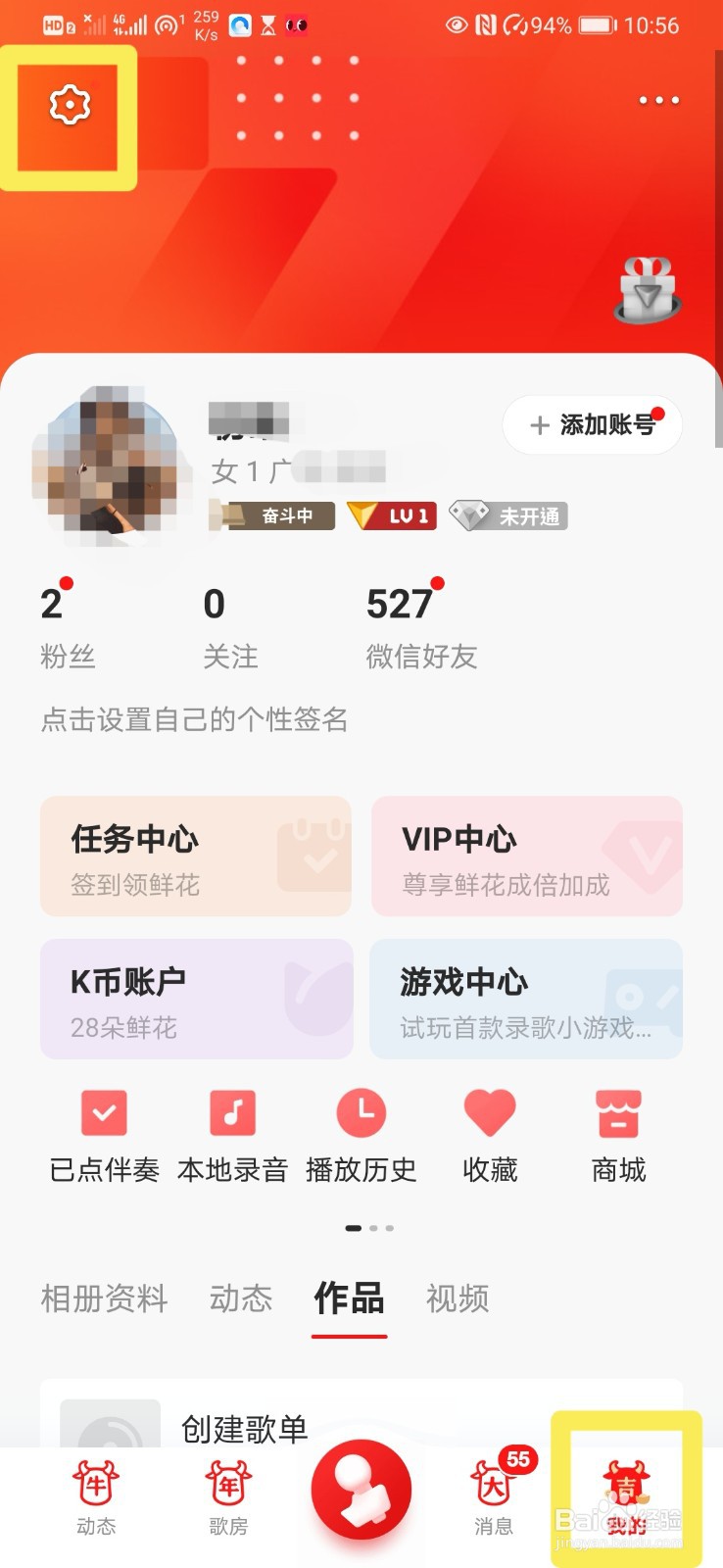Switch to the 相册资料 album tab
723x1568 pixels.
click(104, 1298)
